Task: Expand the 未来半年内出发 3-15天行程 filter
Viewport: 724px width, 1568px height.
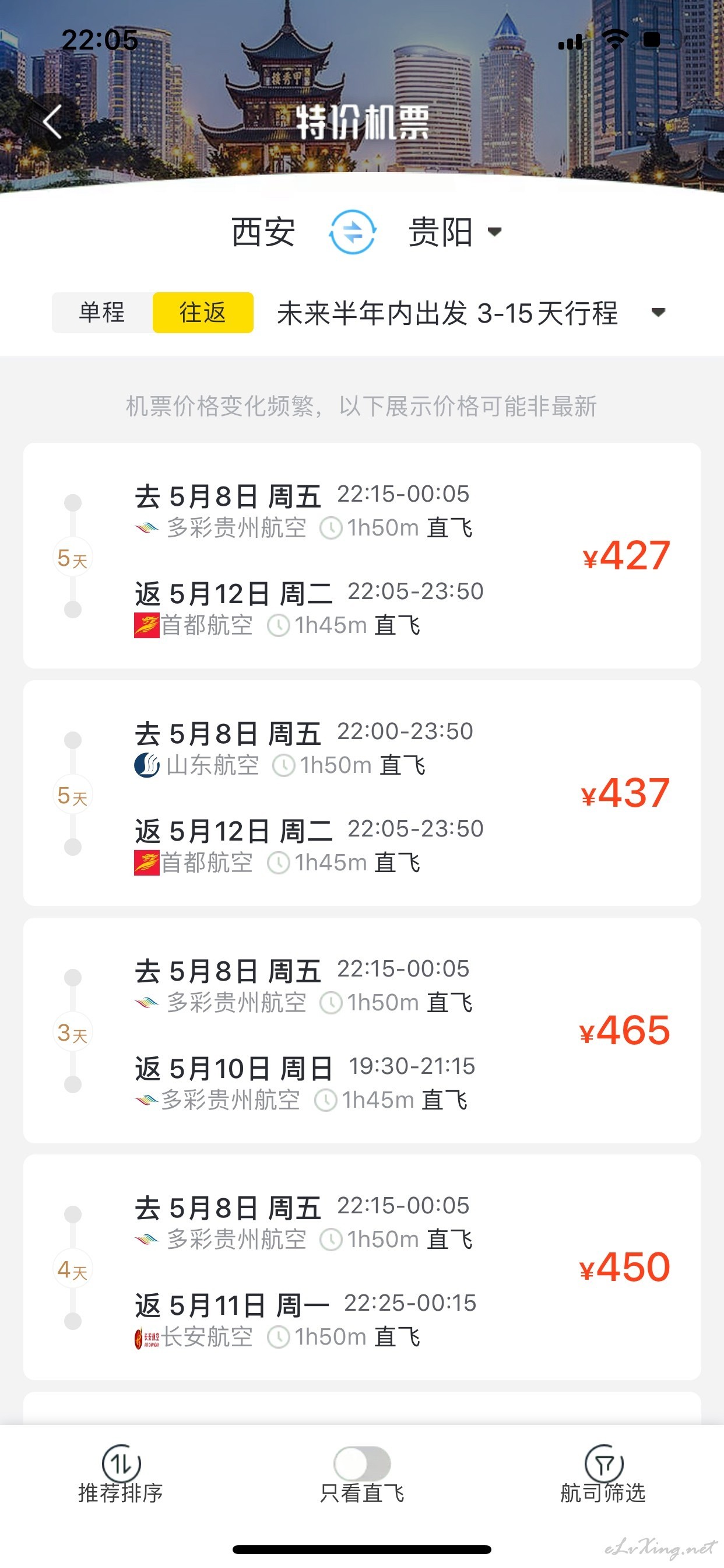Action: point(471,313)
